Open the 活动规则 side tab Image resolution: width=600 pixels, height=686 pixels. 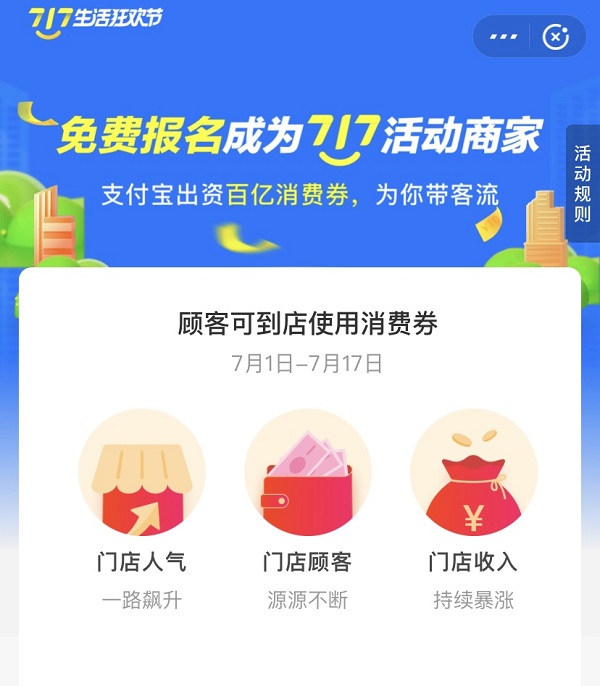click(582, 184)
